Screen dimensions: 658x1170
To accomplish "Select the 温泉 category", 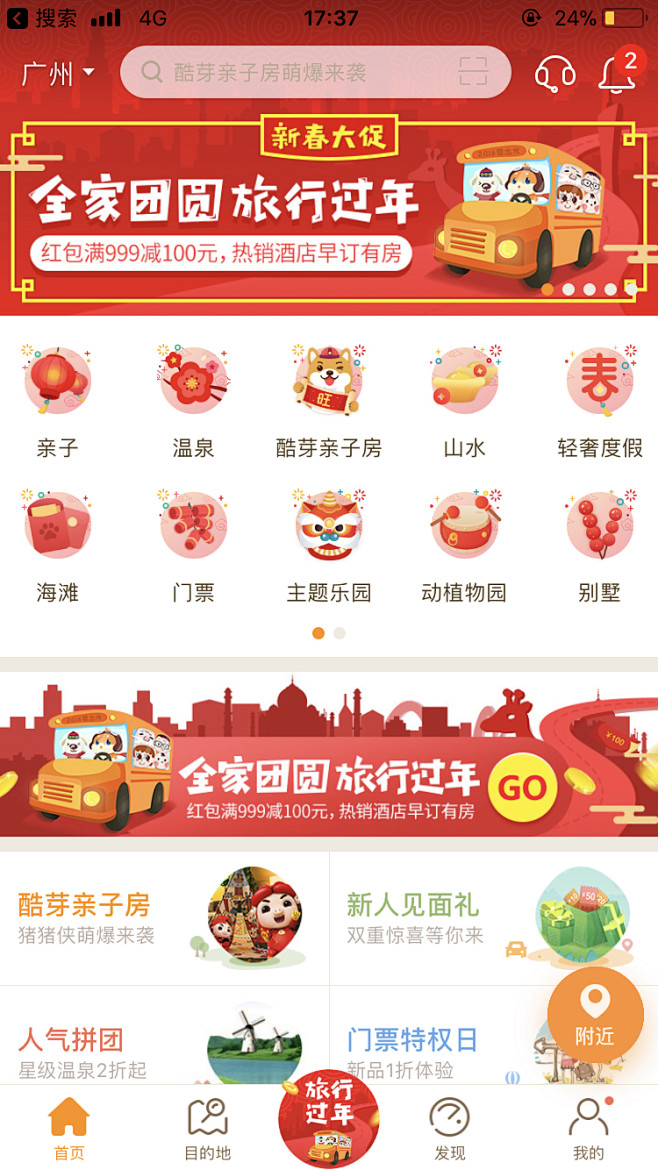I will pos(193,402).
